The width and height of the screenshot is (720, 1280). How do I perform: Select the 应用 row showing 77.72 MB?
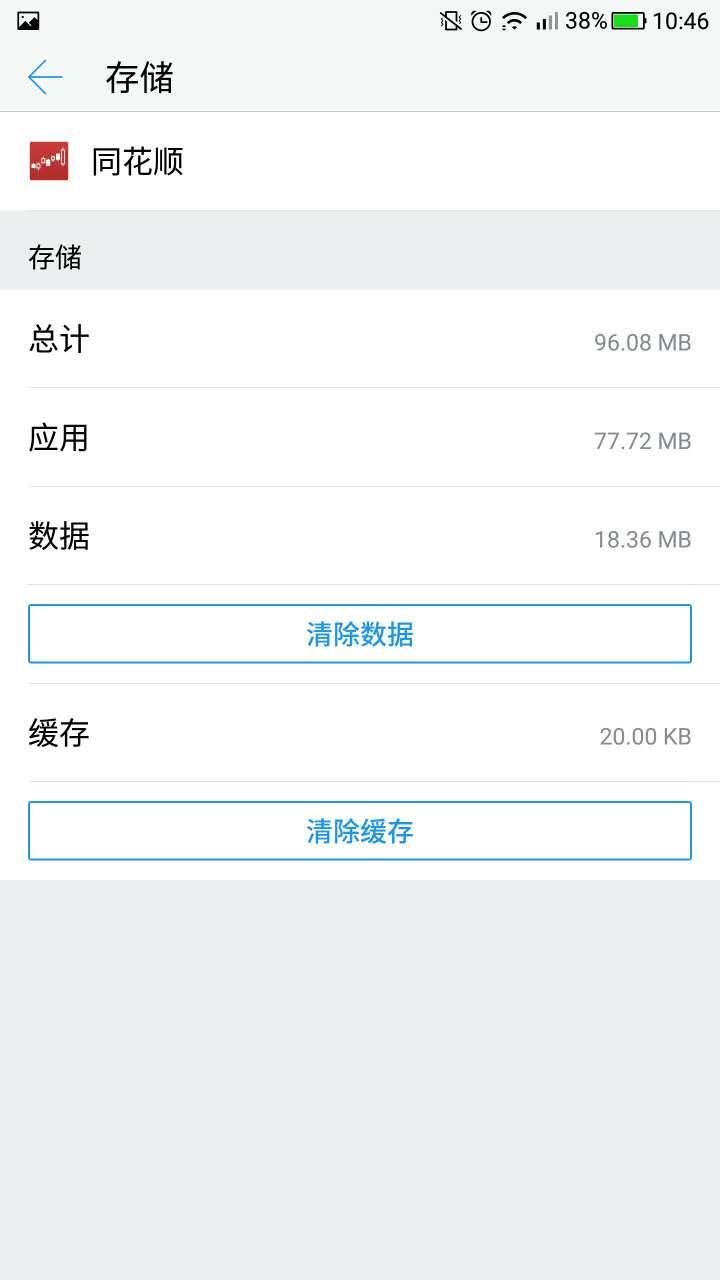tap(360, 439)
